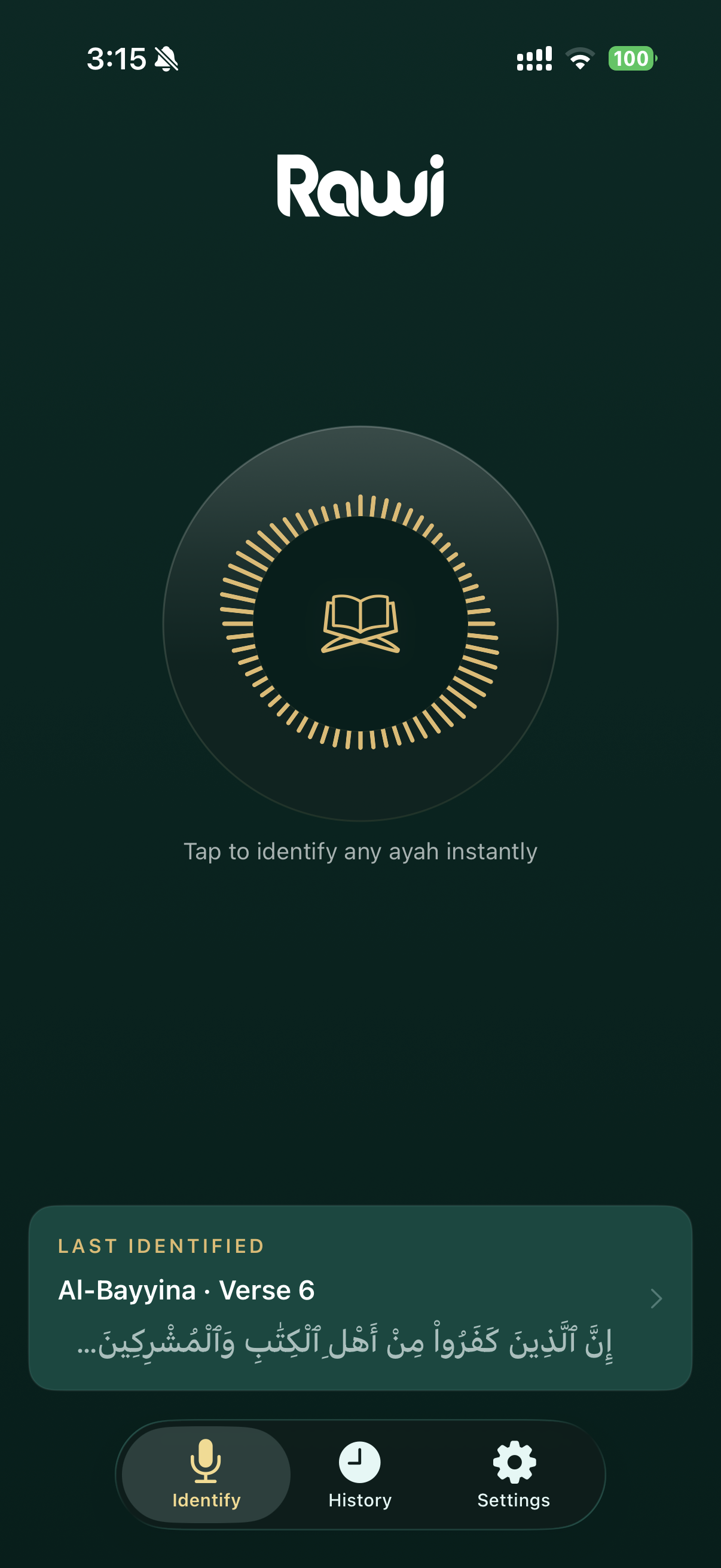The height and width of the screenshot is (1568, 721).
Task: Select the Identify tab
Action: [206, 1474]
